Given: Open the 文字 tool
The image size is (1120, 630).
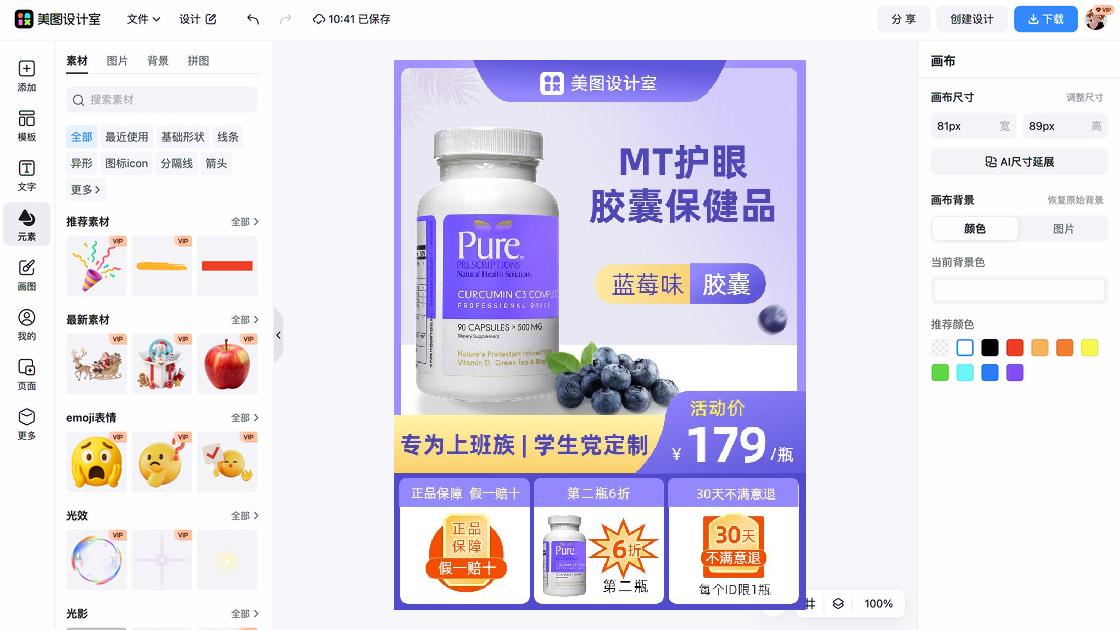Looking at the screenshot, I should (27, 175).
